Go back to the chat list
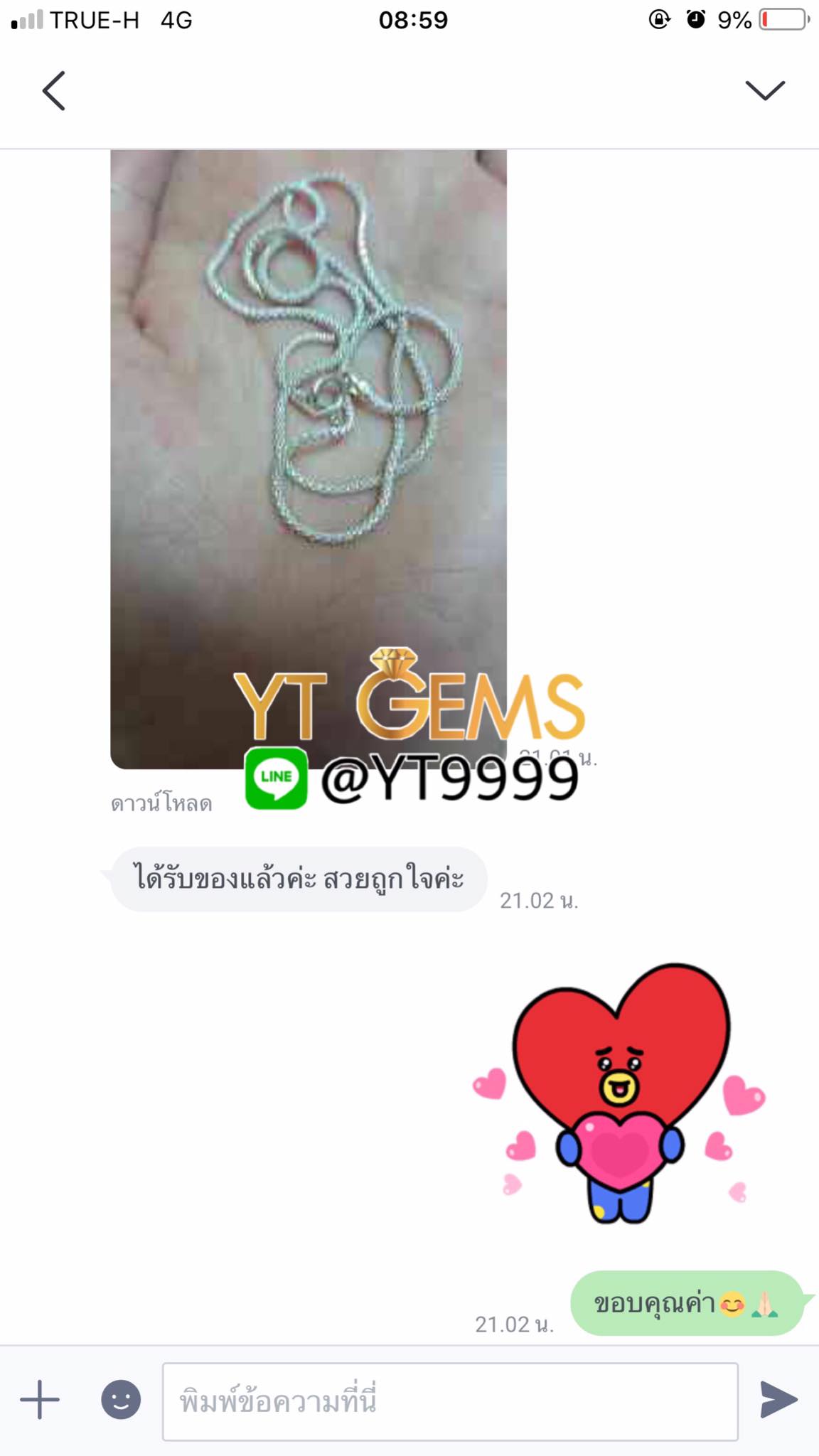The image size is (819, 1456). tap(54, 91)
